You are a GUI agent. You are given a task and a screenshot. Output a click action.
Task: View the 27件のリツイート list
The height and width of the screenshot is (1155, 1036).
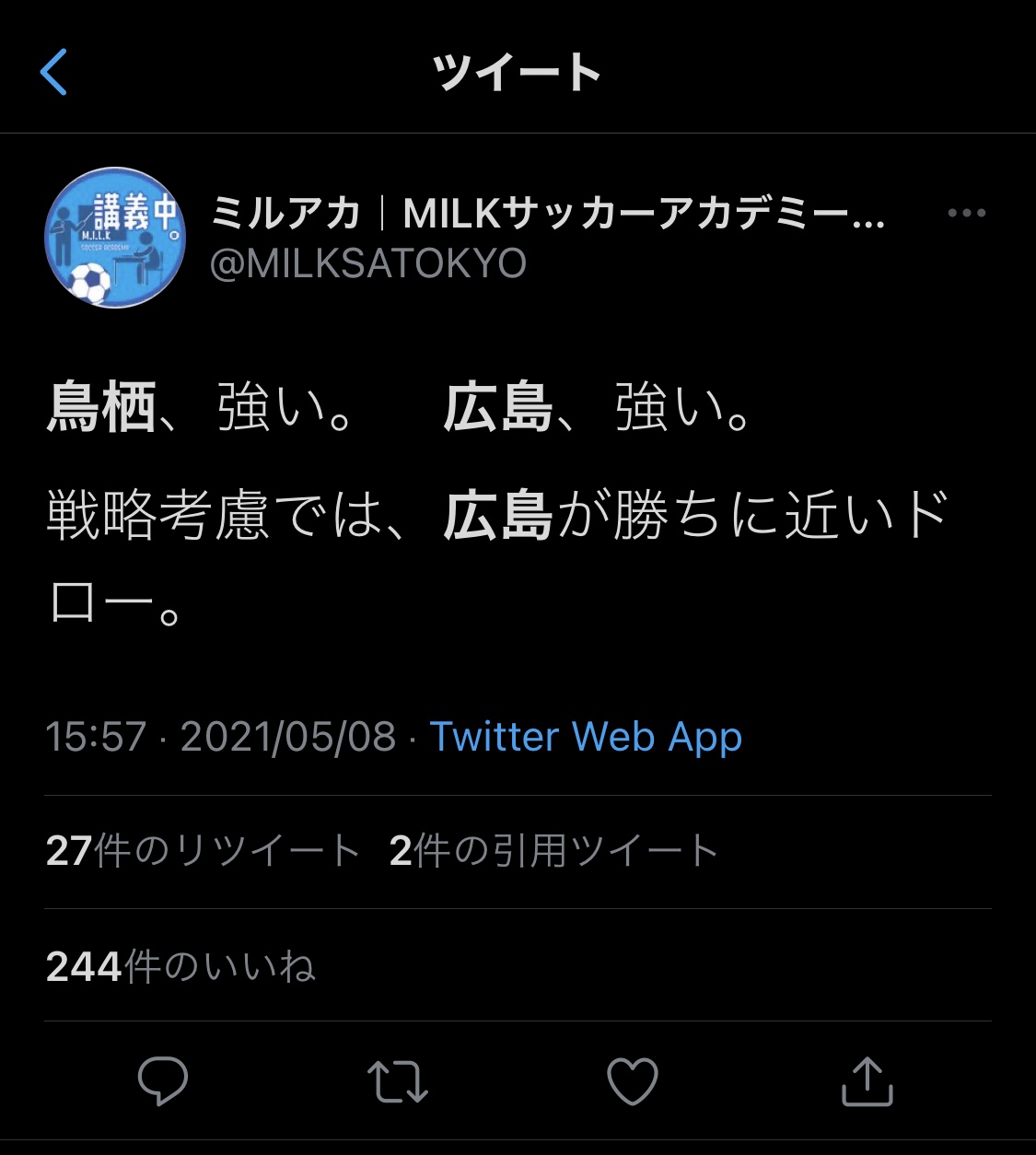(203, 851)
